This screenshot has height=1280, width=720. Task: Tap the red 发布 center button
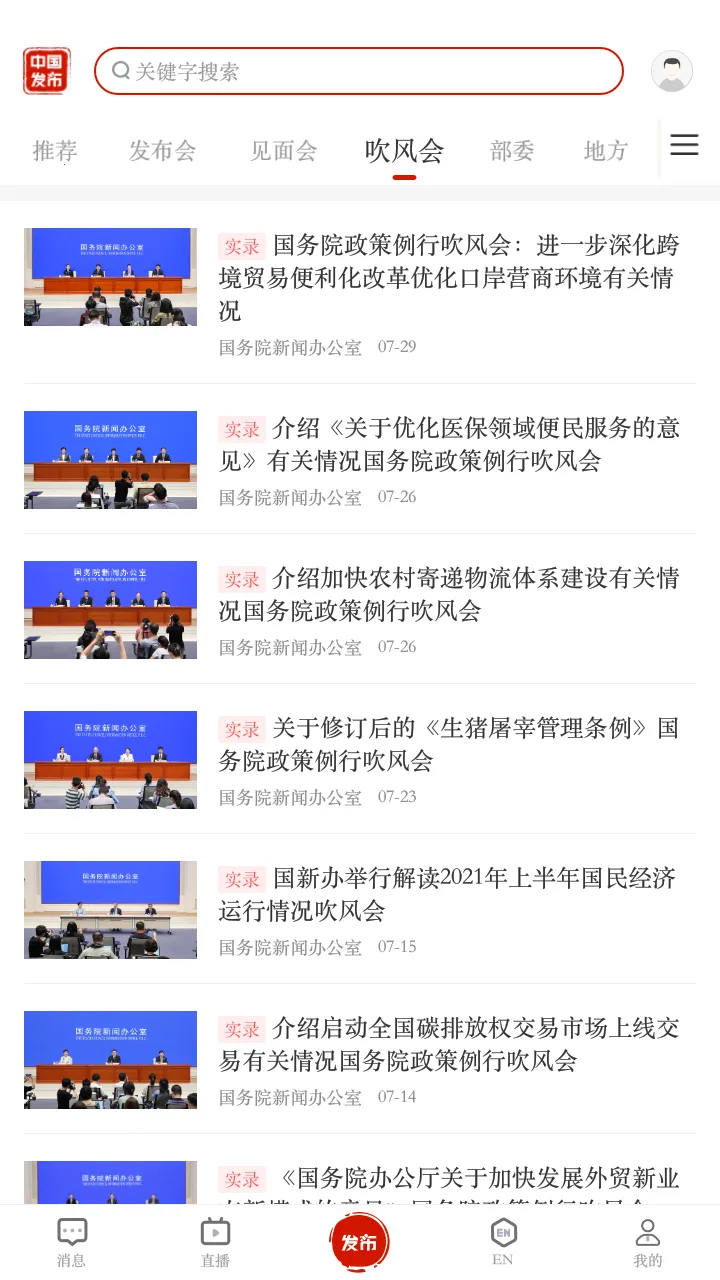coord(360,1242)
